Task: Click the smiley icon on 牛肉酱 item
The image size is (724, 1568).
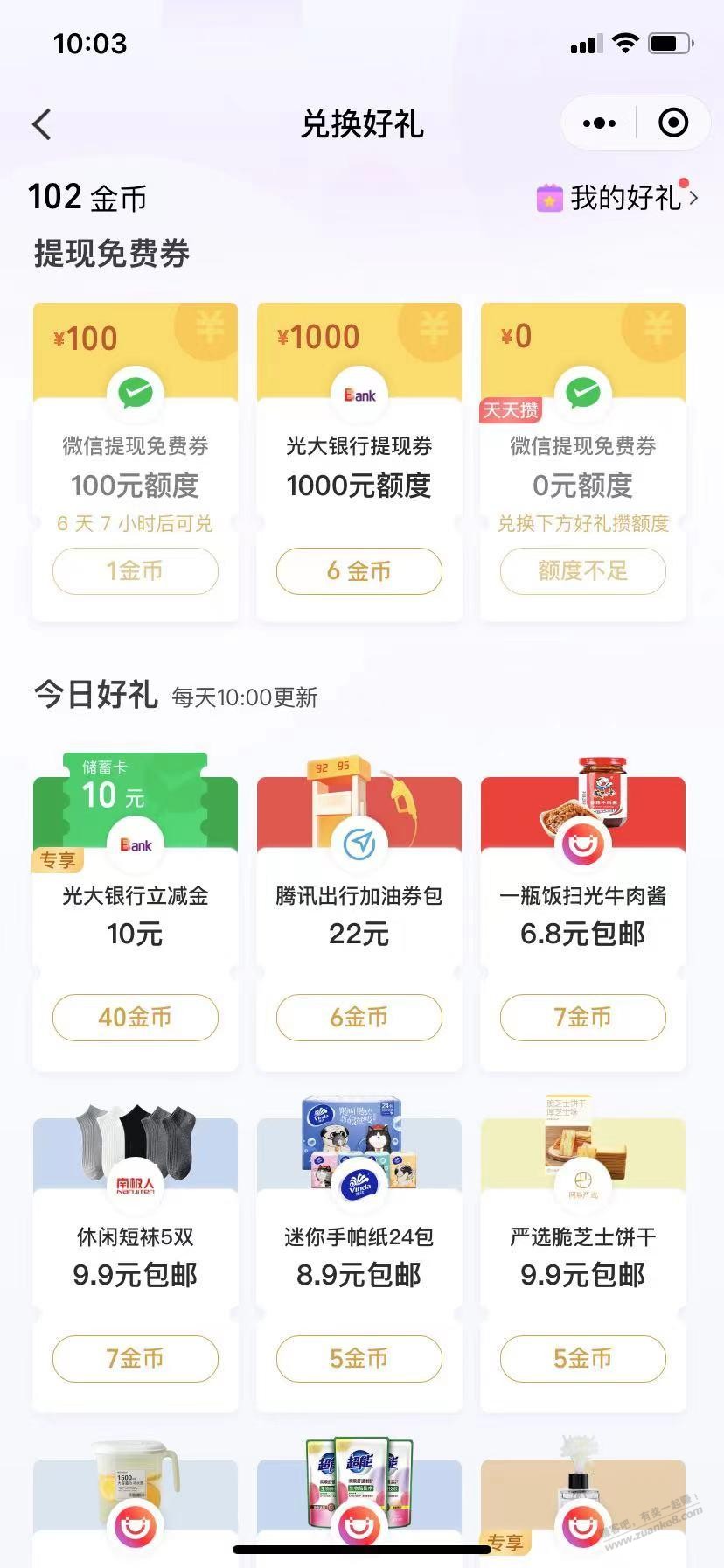Action: click(x=582, y=844)
